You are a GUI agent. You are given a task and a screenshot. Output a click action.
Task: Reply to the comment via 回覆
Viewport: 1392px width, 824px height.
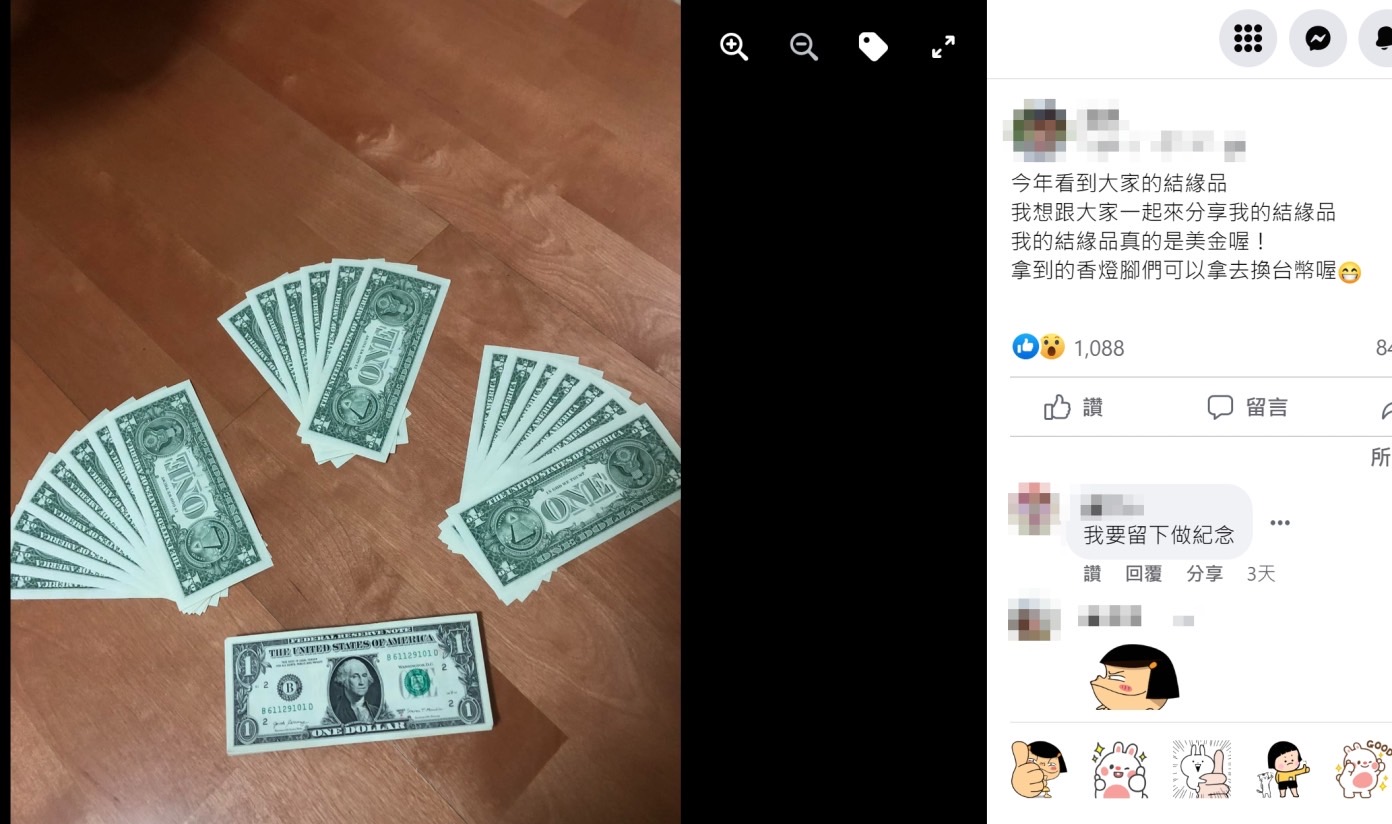coord(1144,574)
